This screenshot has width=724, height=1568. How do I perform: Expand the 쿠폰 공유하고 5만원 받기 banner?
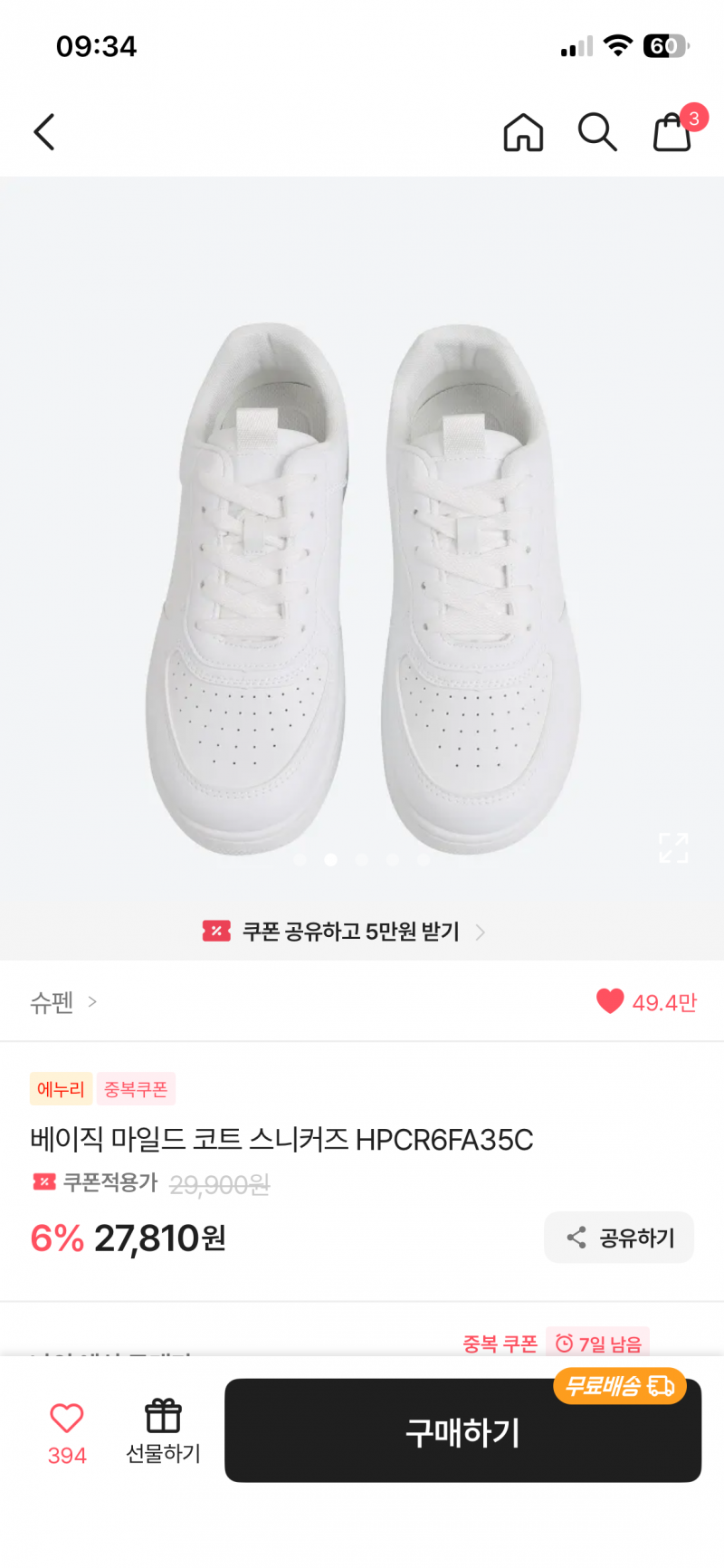(x=355, y=932)
